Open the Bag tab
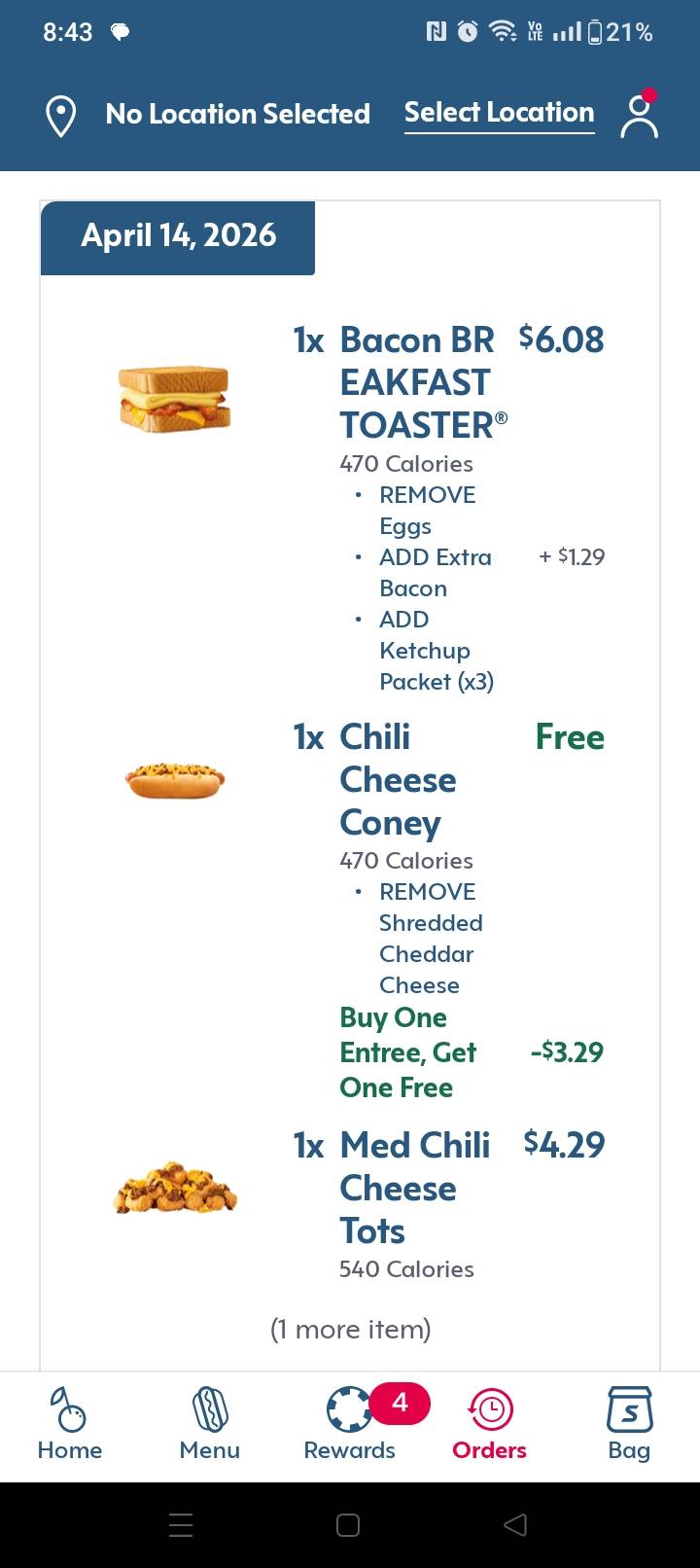Screen dimensions: 700x1568 coord(629,1424)
